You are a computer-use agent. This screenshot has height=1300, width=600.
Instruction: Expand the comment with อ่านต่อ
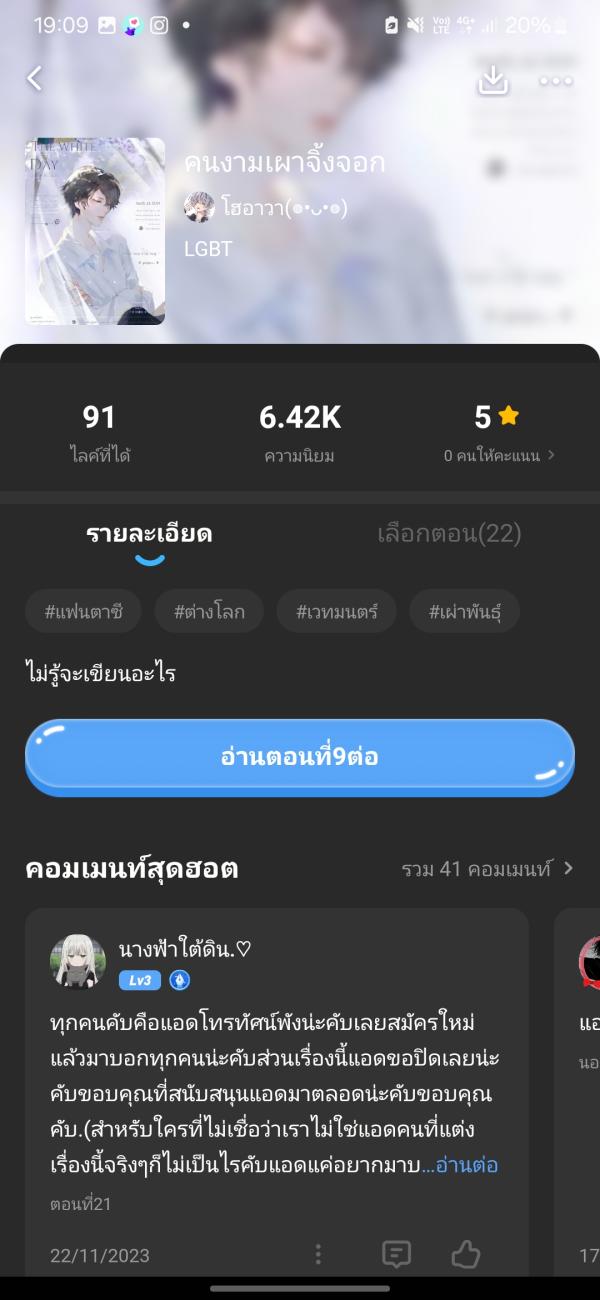[x=466, y=1165]
